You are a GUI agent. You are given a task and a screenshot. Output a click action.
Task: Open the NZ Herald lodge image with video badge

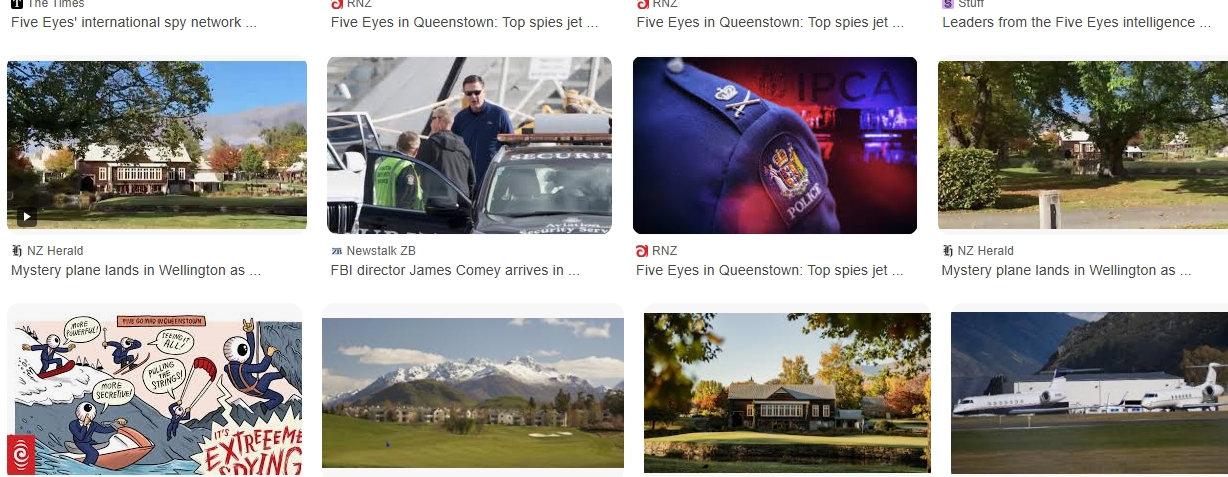[x=157, y=145]
